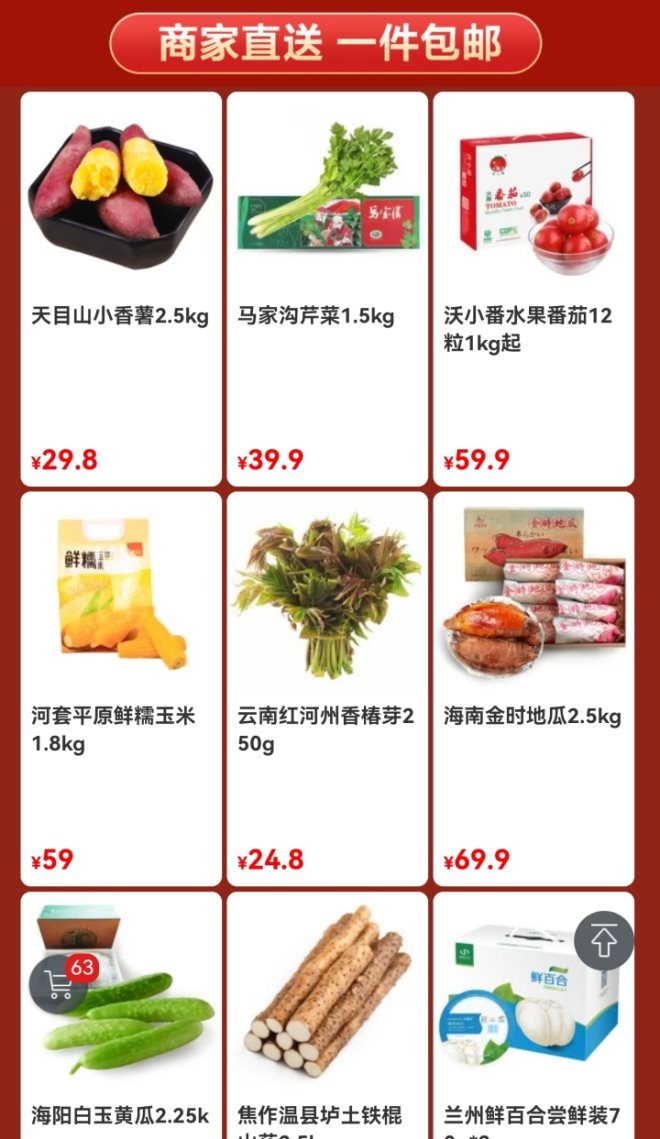Open the 海南金时地瓜2.5kg product
Image resolution: width=660 pixels, height=1139 pixels.
pyautogui.click(x=533, y=689)
